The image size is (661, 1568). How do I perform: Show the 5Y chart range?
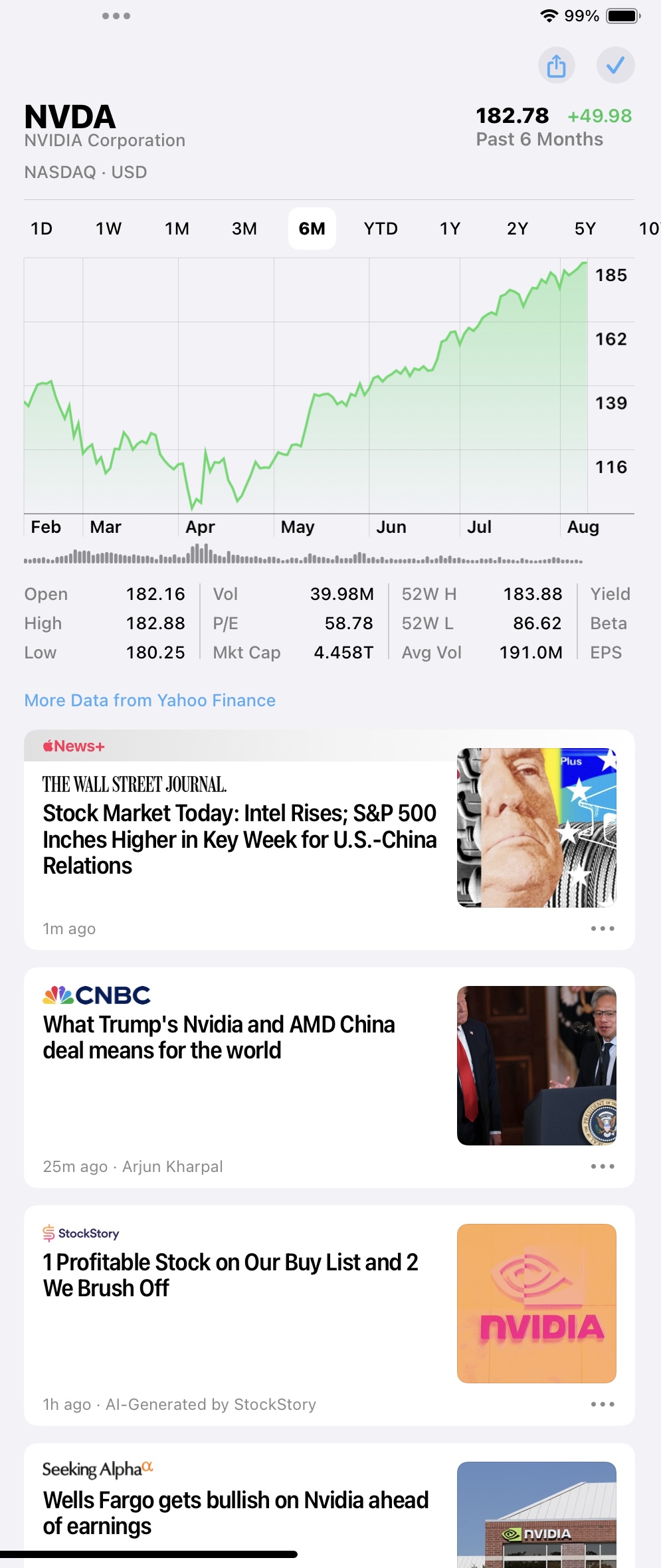coord(585,229)
